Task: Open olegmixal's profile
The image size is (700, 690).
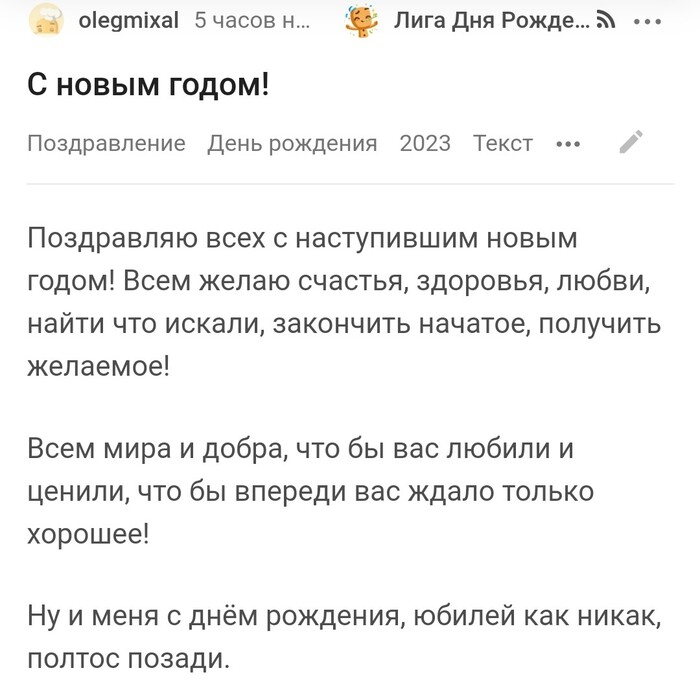Action: tap(128, 20)
